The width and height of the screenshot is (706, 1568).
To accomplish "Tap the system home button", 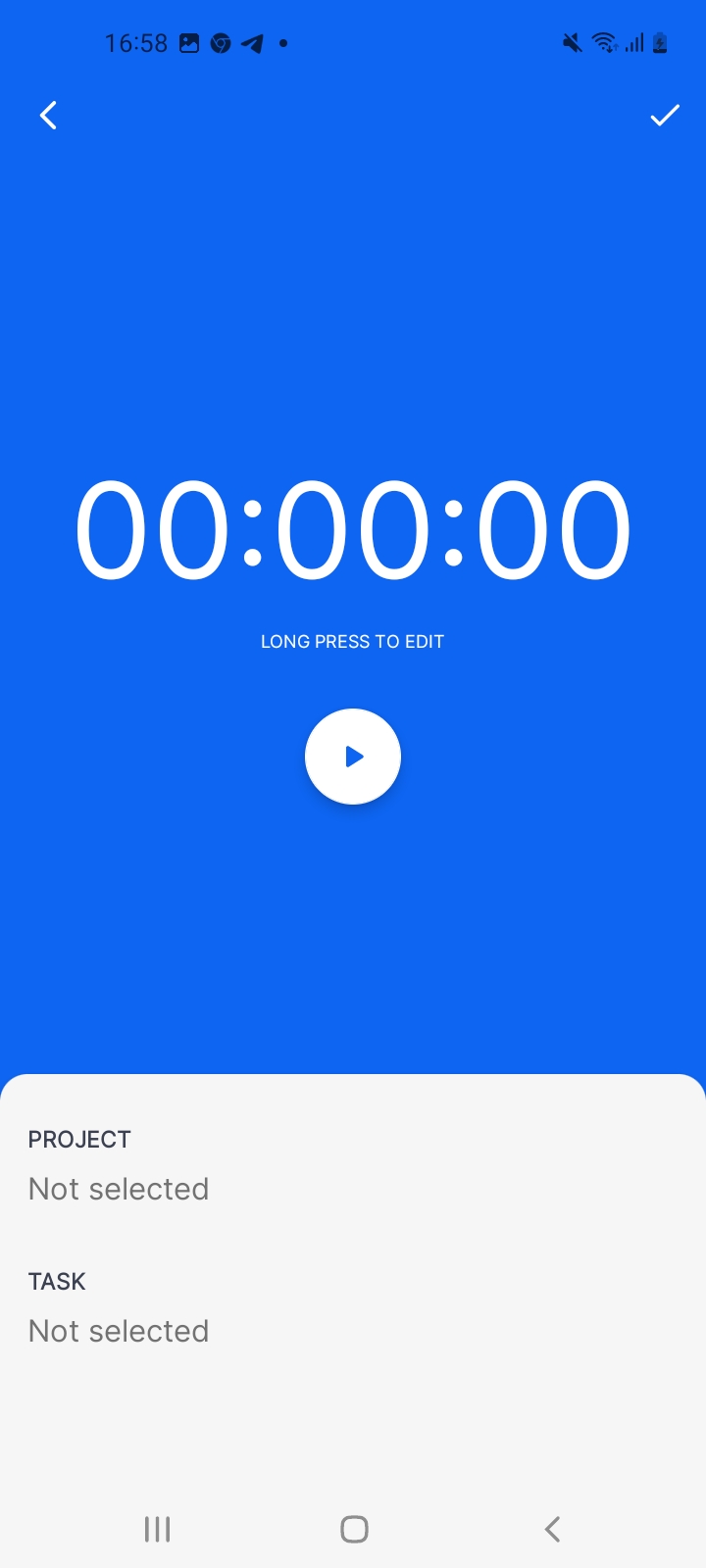I will 354,1529.
